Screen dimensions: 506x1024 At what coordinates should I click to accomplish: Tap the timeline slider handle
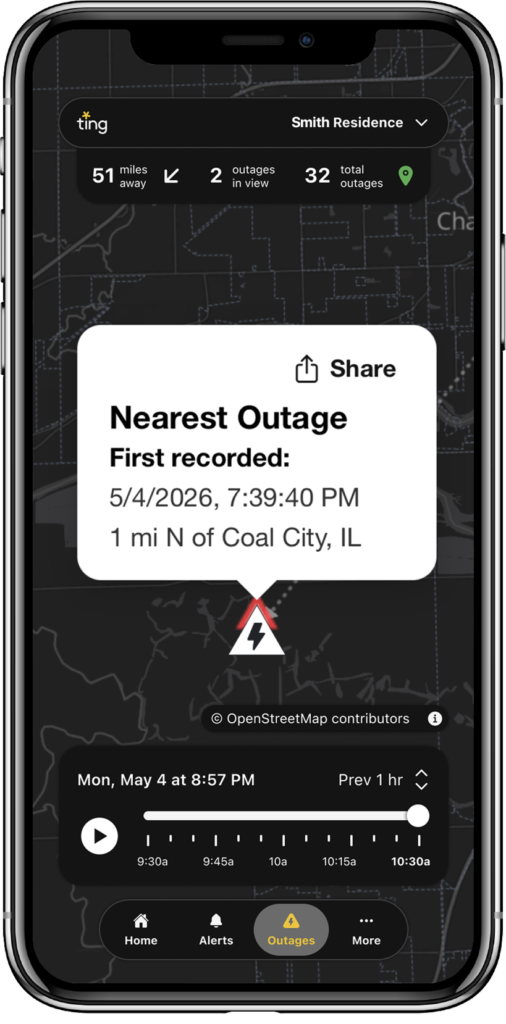(418, 816)
